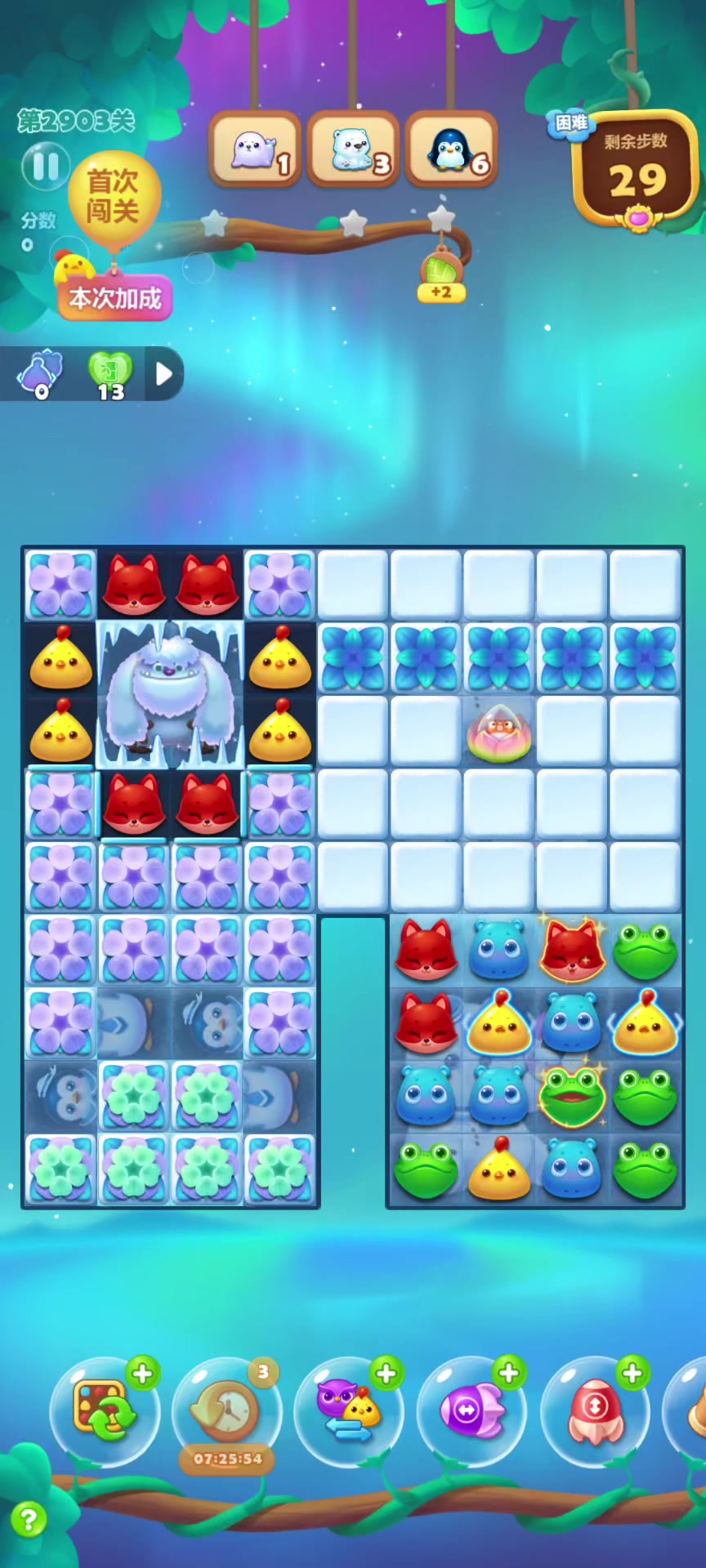This screenshot has height=1568, width=706.
Task: Use the purple horizontal rocket booster
Action: (471, 1411)
